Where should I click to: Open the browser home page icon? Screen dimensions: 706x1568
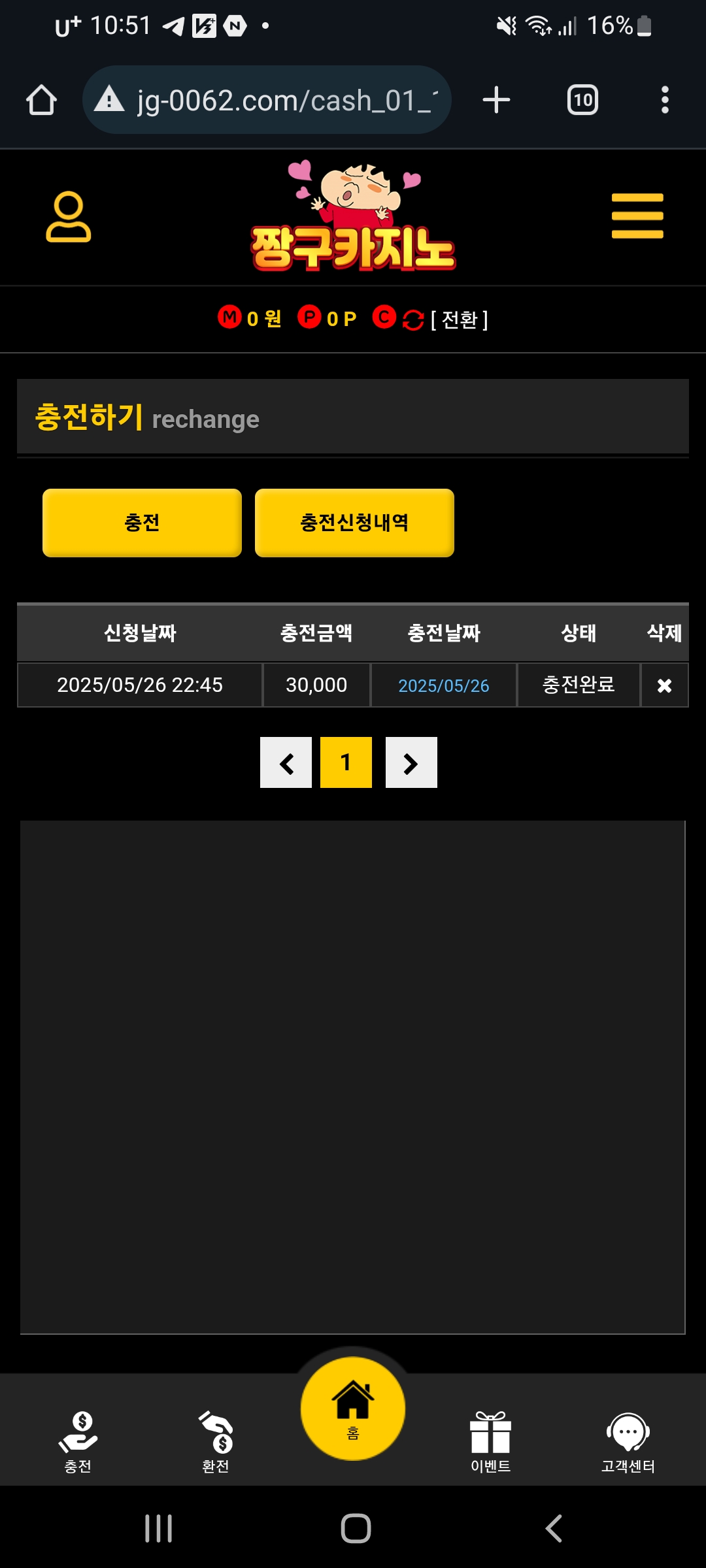(x=41, y=101)
